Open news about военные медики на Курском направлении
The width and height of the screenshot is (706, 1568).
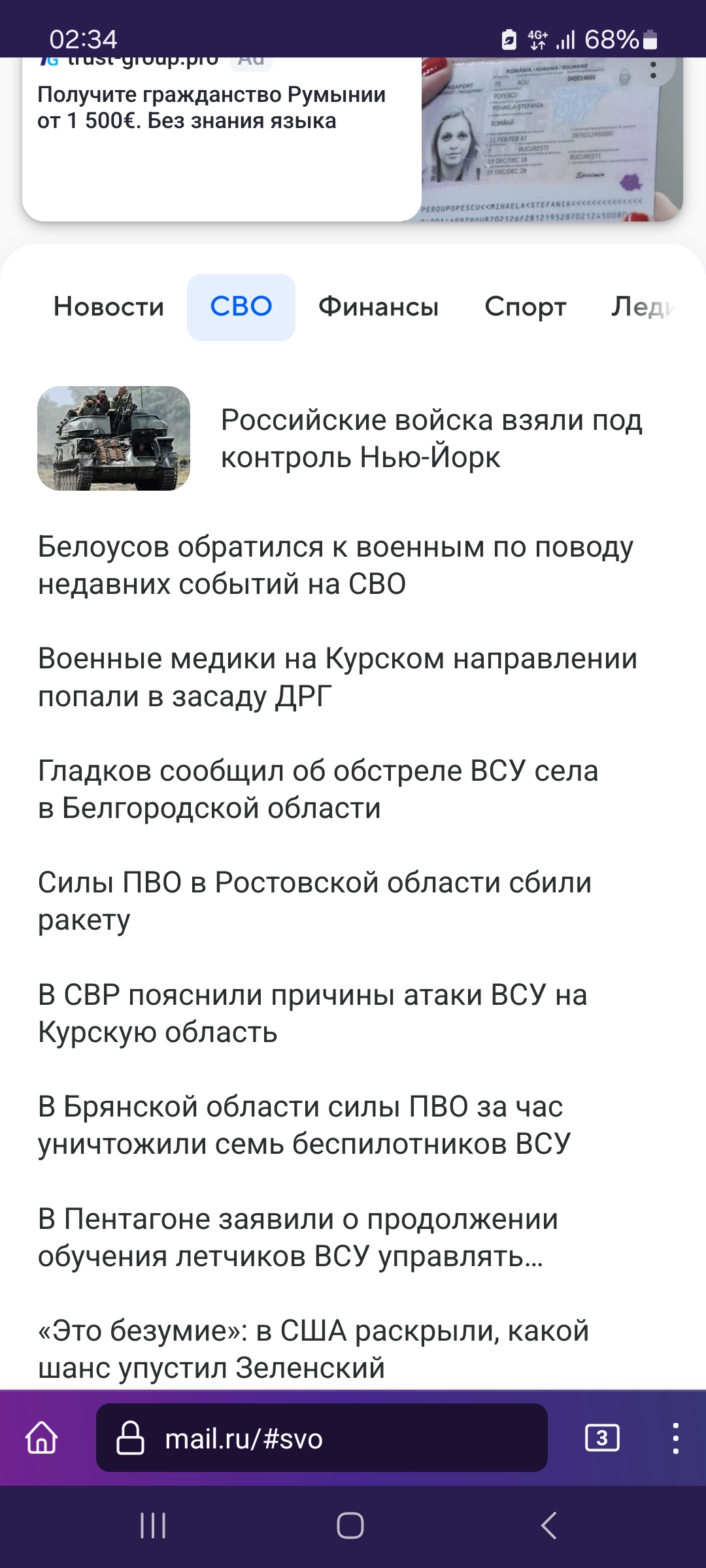(337, 678)
